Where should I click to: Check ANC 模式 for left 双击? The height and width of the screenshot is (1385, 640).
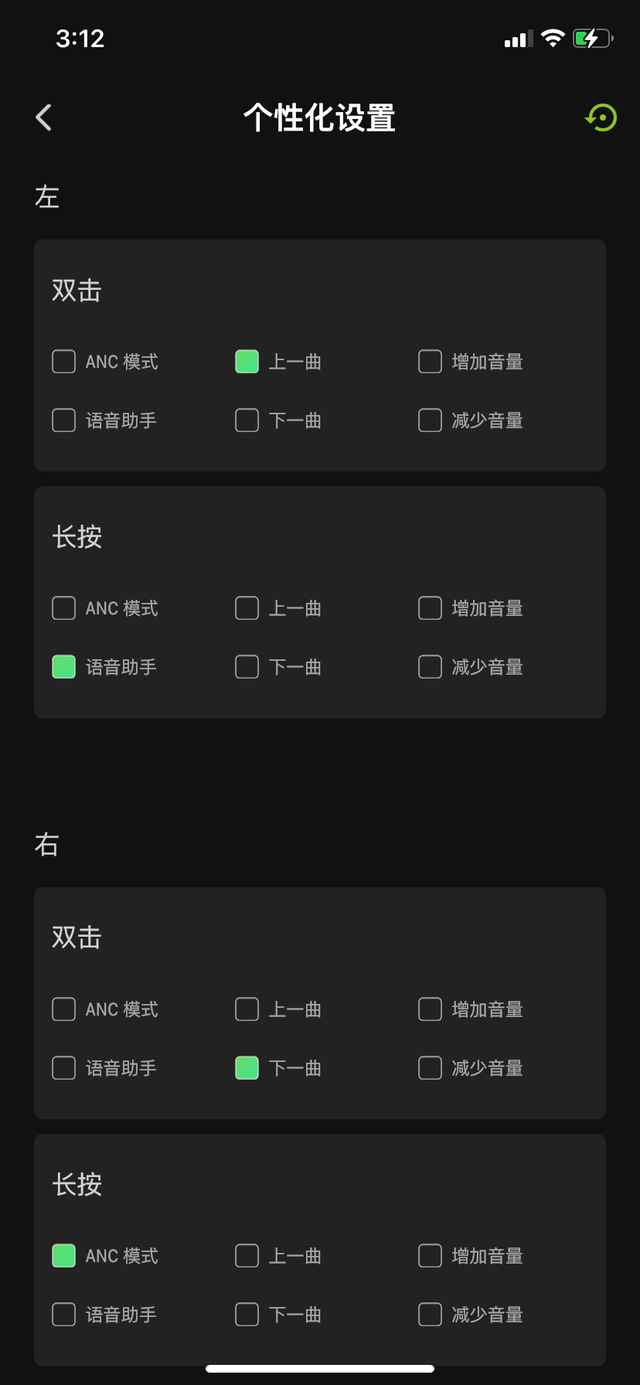point(64,362)
